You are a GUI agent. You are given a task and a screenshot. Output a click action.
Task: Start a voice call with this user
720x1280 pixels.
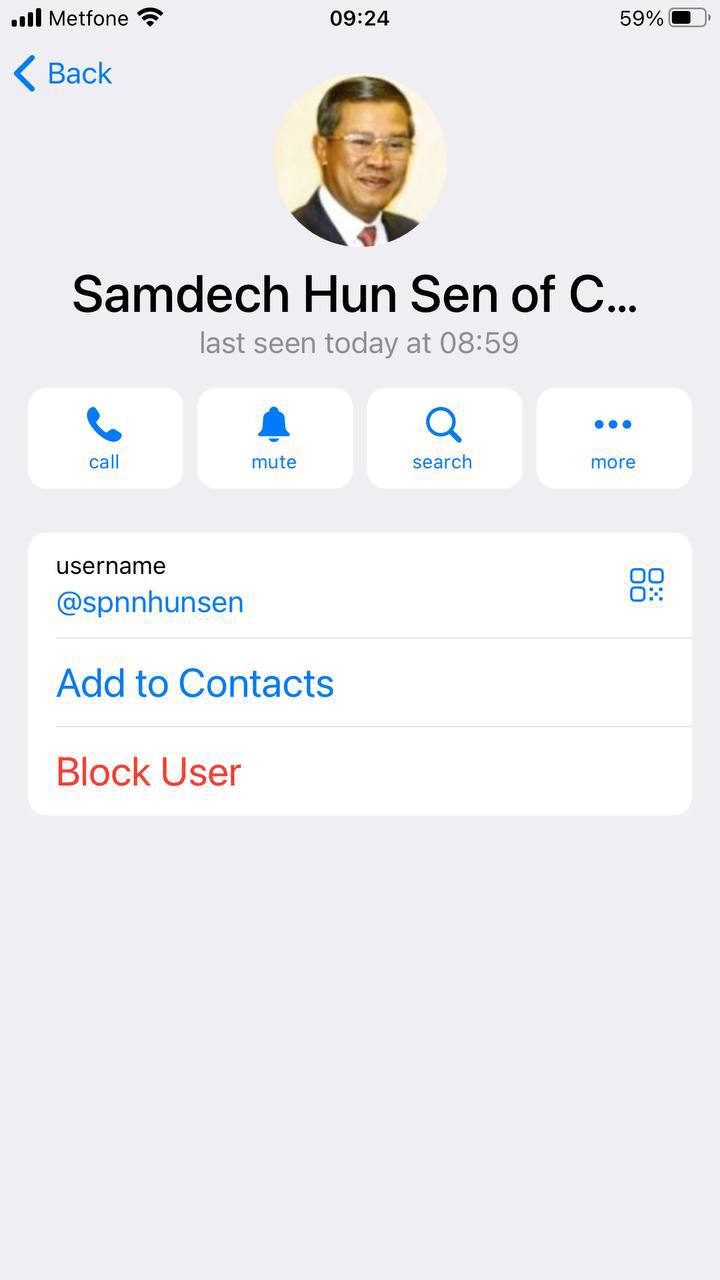coord(105,438)
